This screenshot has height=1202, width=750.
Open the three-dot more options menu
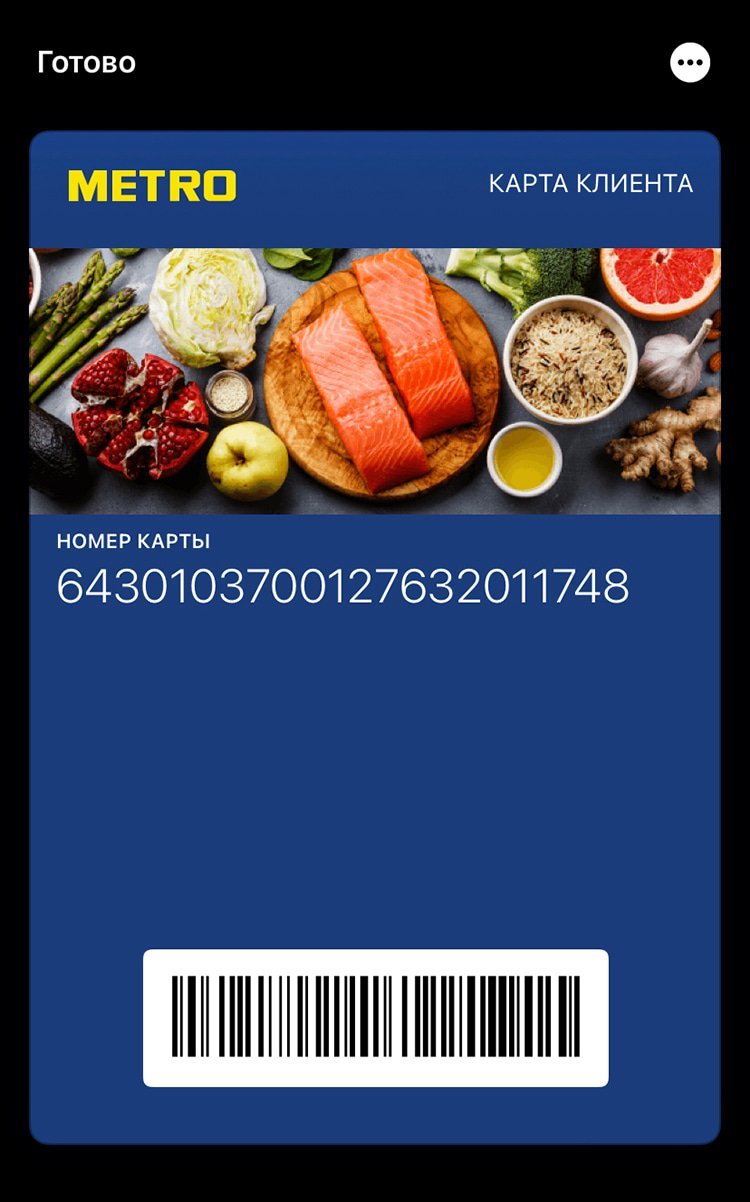(x=689, y=63)
